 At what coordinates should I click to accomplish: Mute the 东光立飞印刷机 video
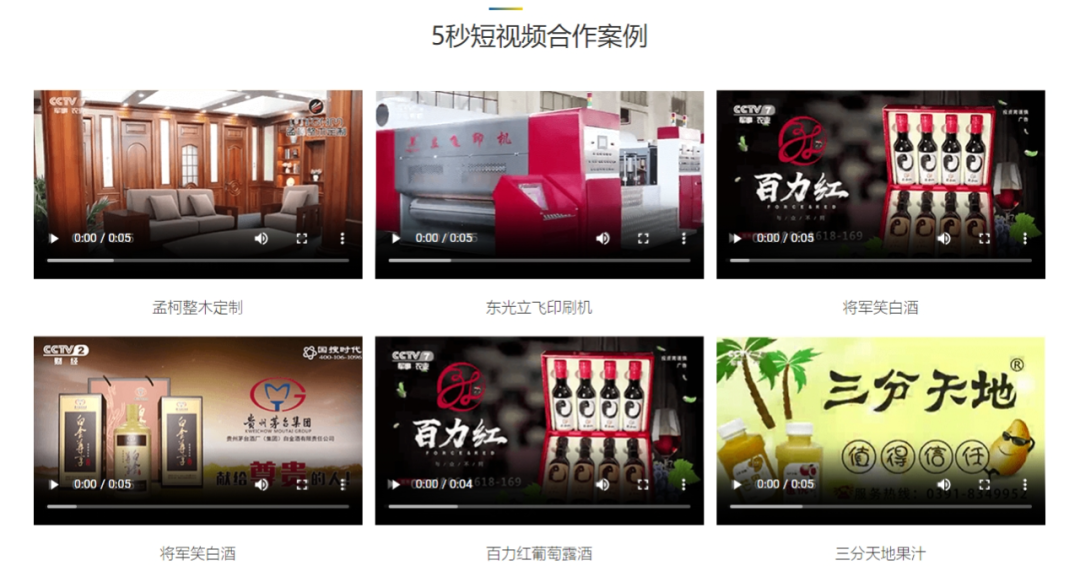[603, 239]
